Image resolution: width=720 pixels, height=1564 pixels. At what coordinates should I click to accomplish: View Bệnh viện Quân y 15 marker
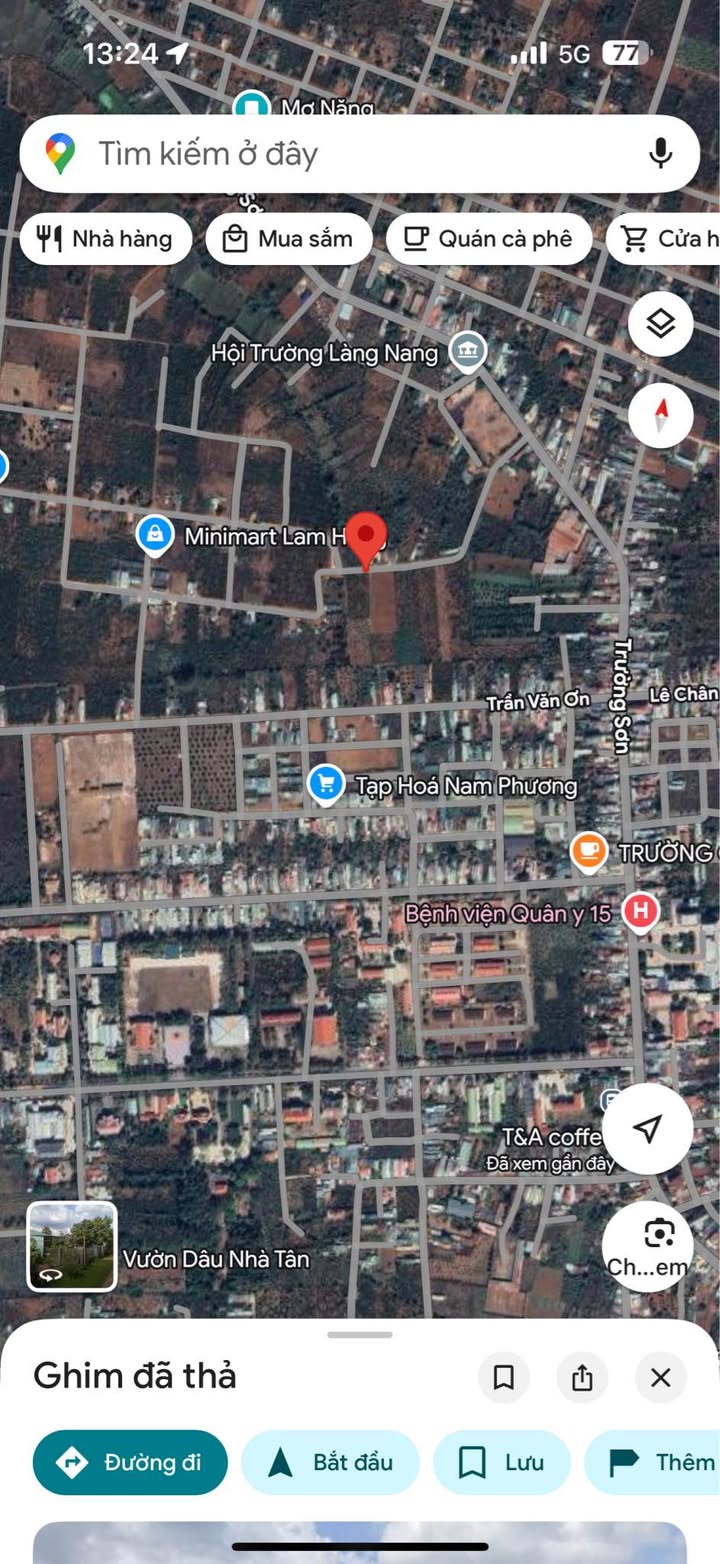640,912
